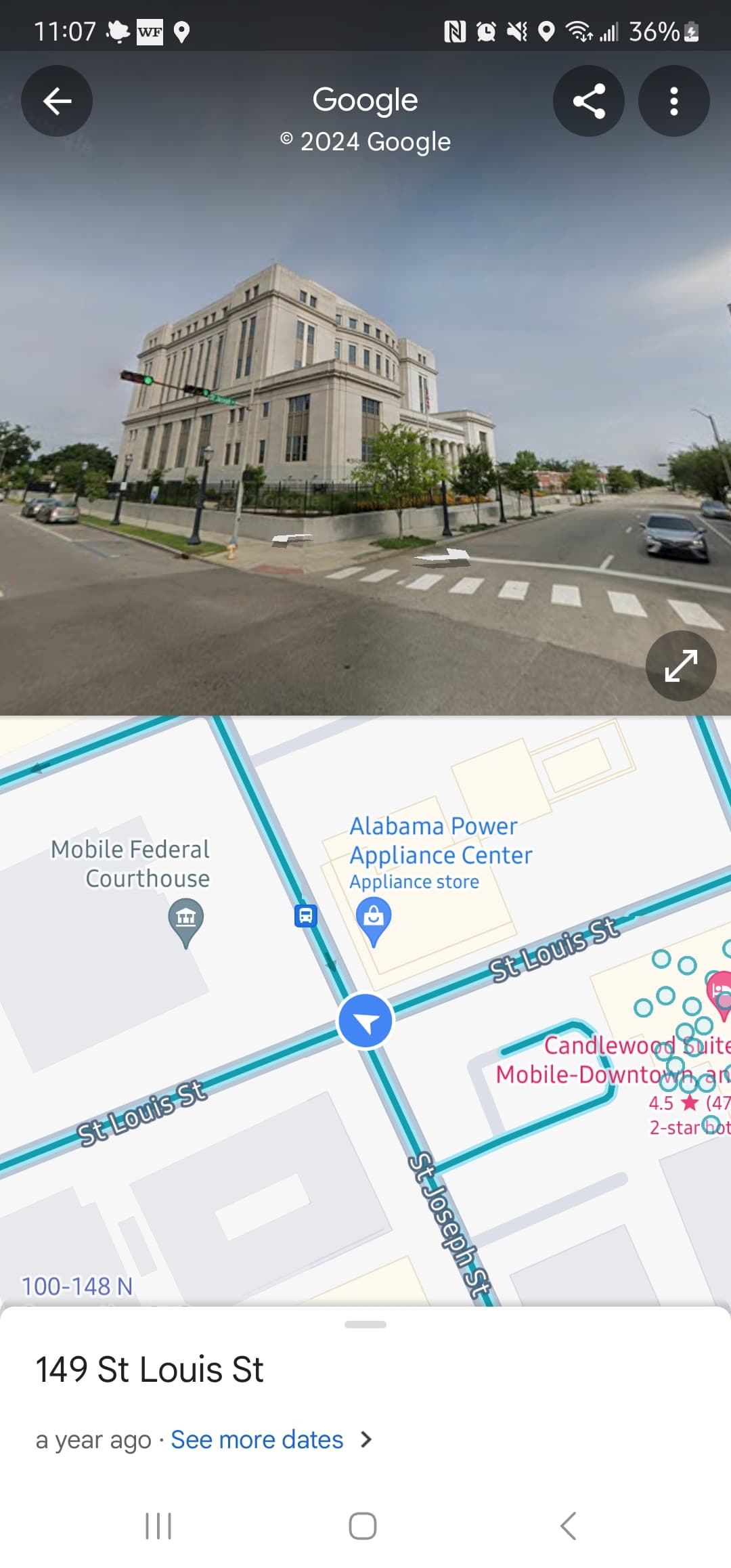731x1568 pixels.
Task: Open the three-dot overflow menu
Action: [x=674, y=101]
